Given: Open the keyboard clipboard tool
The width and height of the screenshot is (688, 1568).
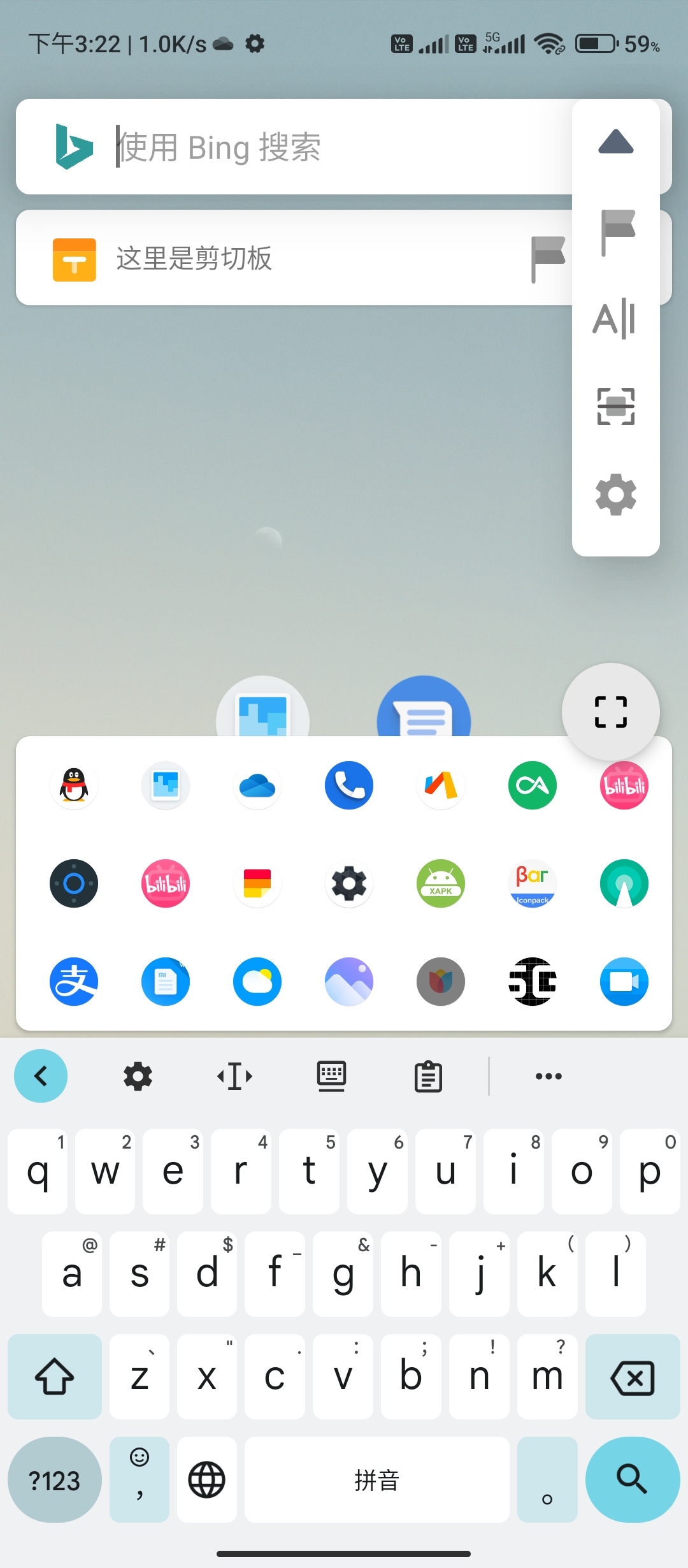Looking at the screenshot, I should 428,1077.
